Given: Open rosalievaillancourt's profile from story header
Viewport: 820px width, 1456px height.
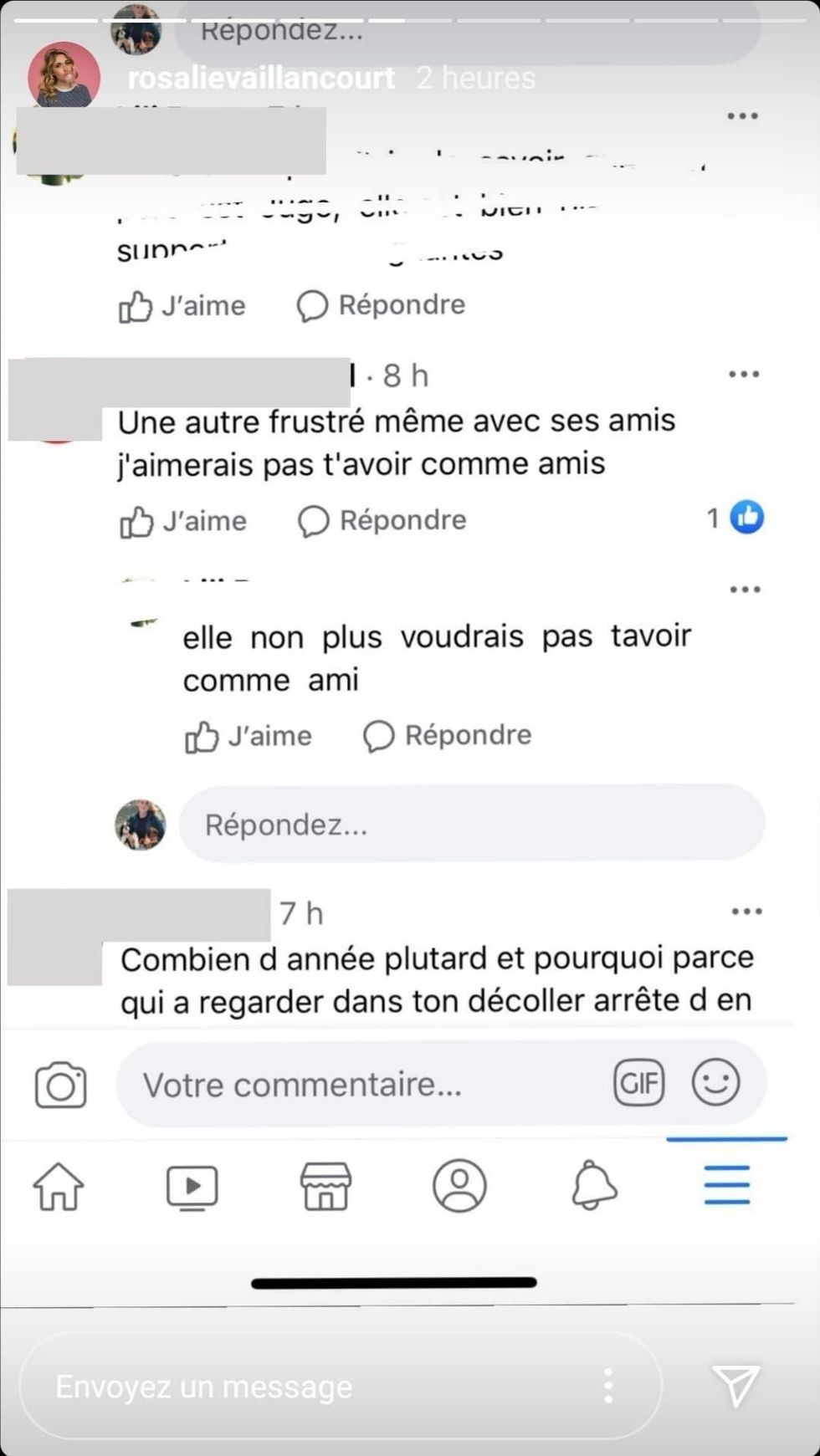Looking at the screenshot, I should pos(261,78).
